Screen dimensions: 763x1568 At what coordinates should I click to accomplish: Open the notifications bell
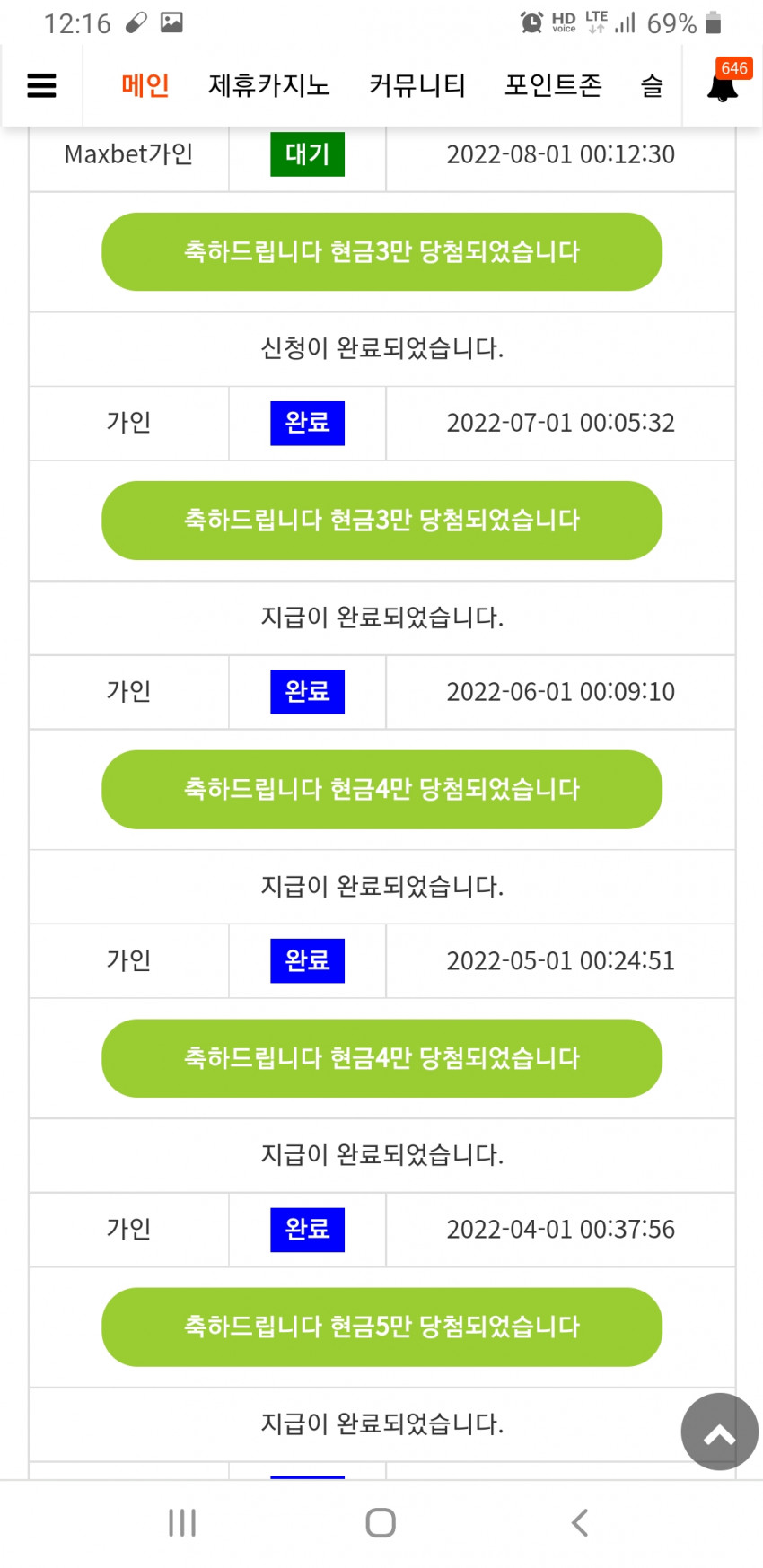(x=723, y=84)
